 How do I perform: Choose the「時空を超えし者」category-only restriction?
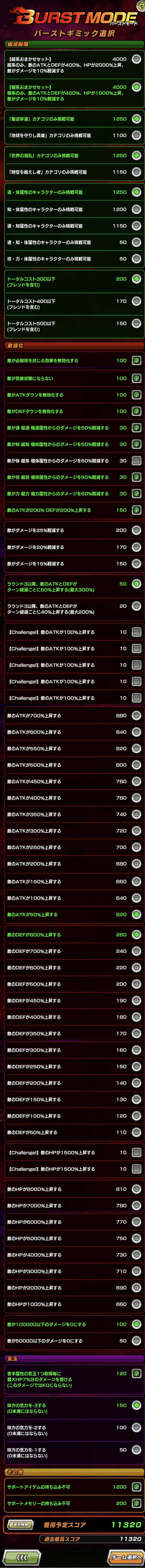(136, 172)
